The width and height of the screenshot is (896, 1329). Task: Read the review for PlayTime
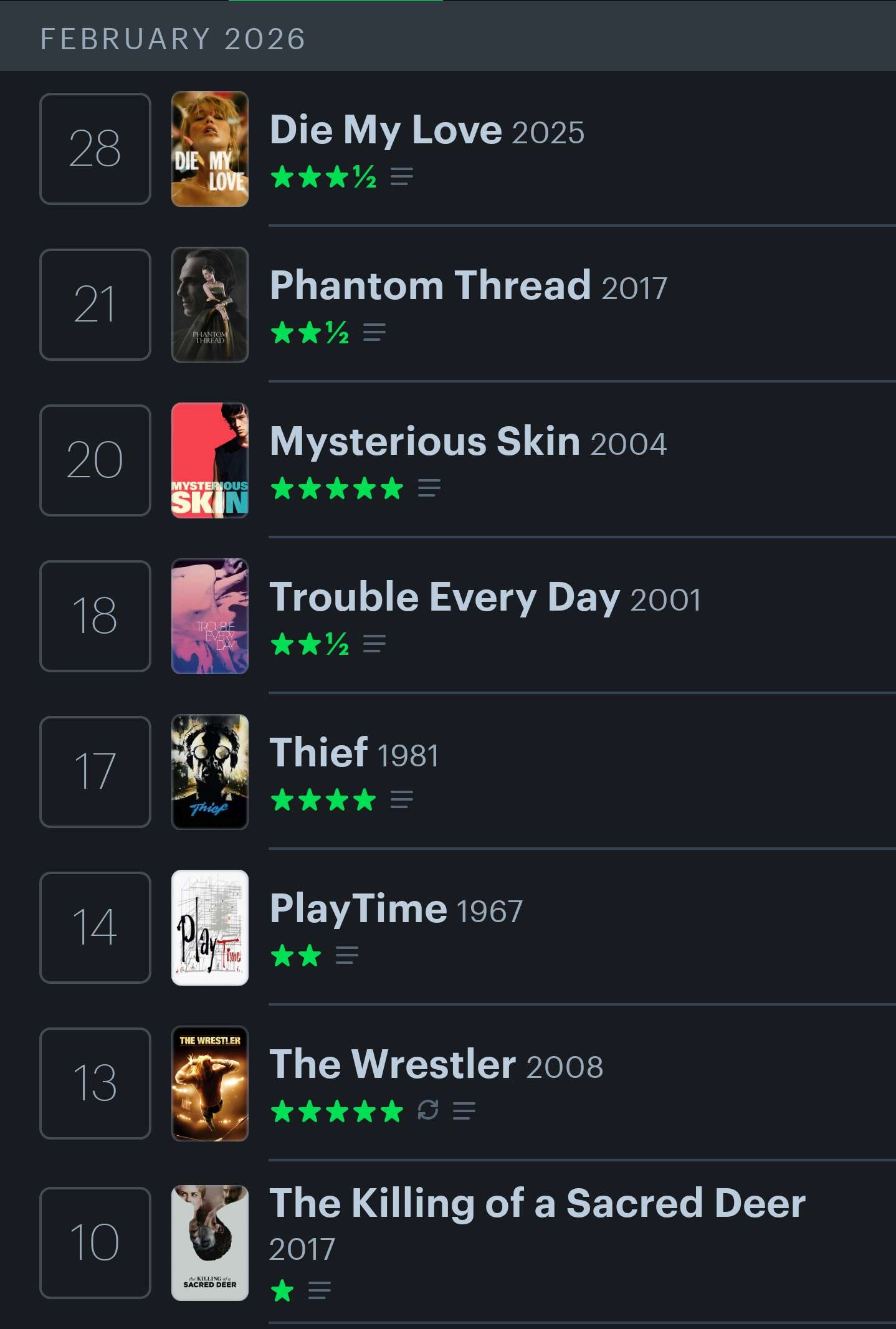pyautogui.click(x=346, y=955)
